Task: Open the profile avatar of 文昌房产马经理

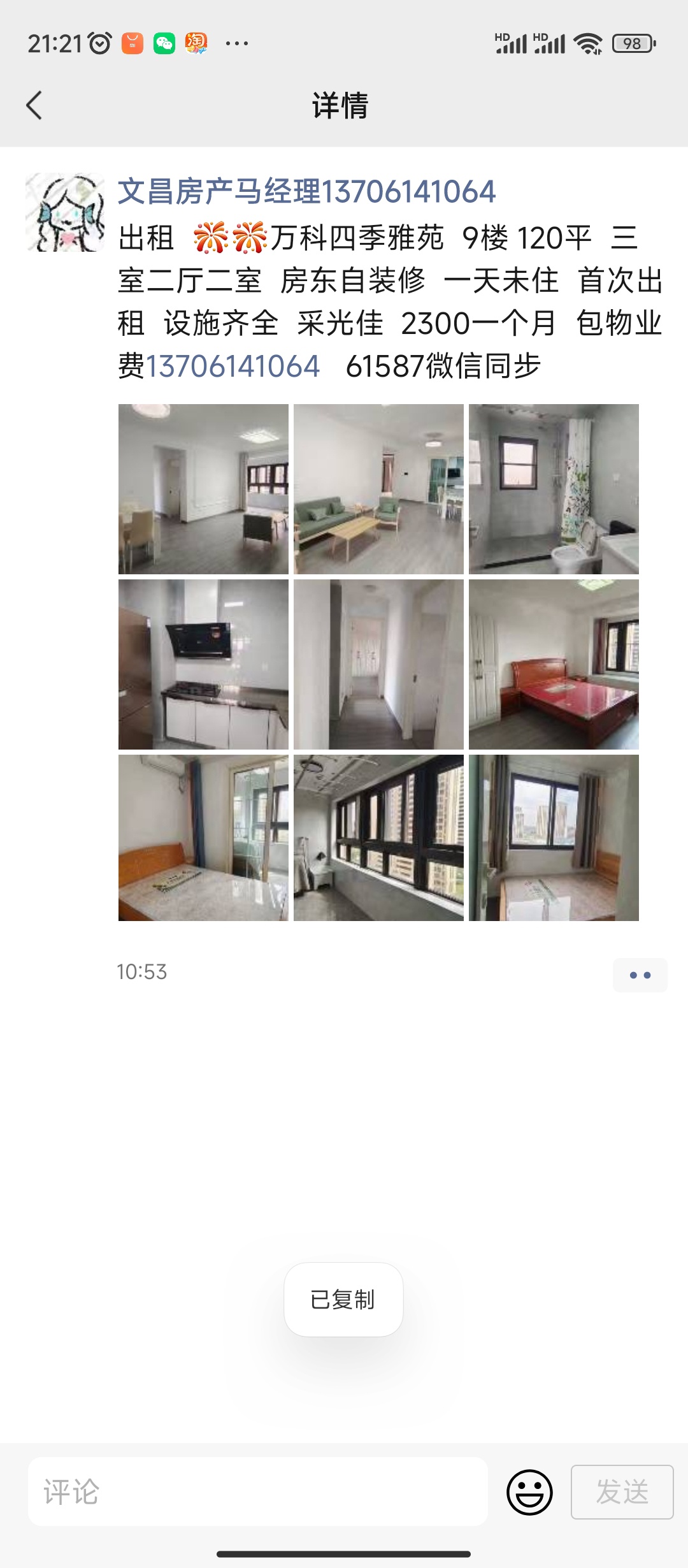Action: tap(65, 212)
